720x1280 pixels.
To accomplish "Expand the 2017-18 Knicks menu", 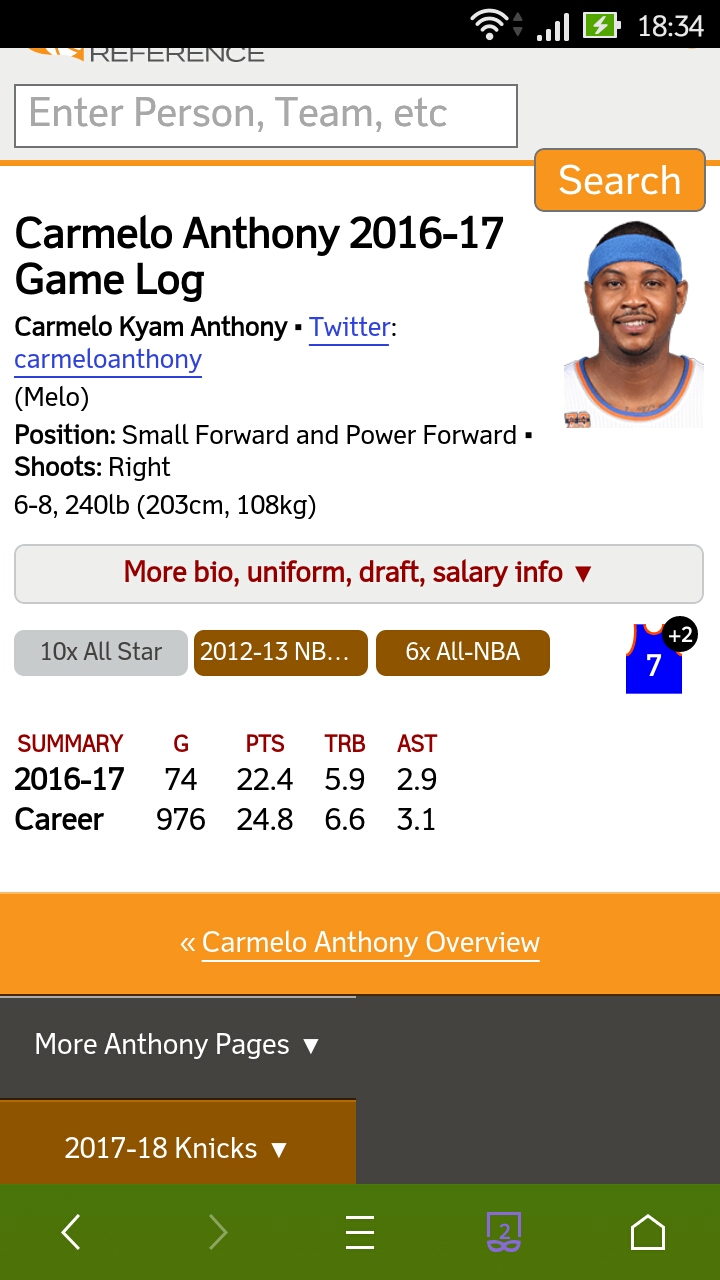I will click(x=178, y=1148).
